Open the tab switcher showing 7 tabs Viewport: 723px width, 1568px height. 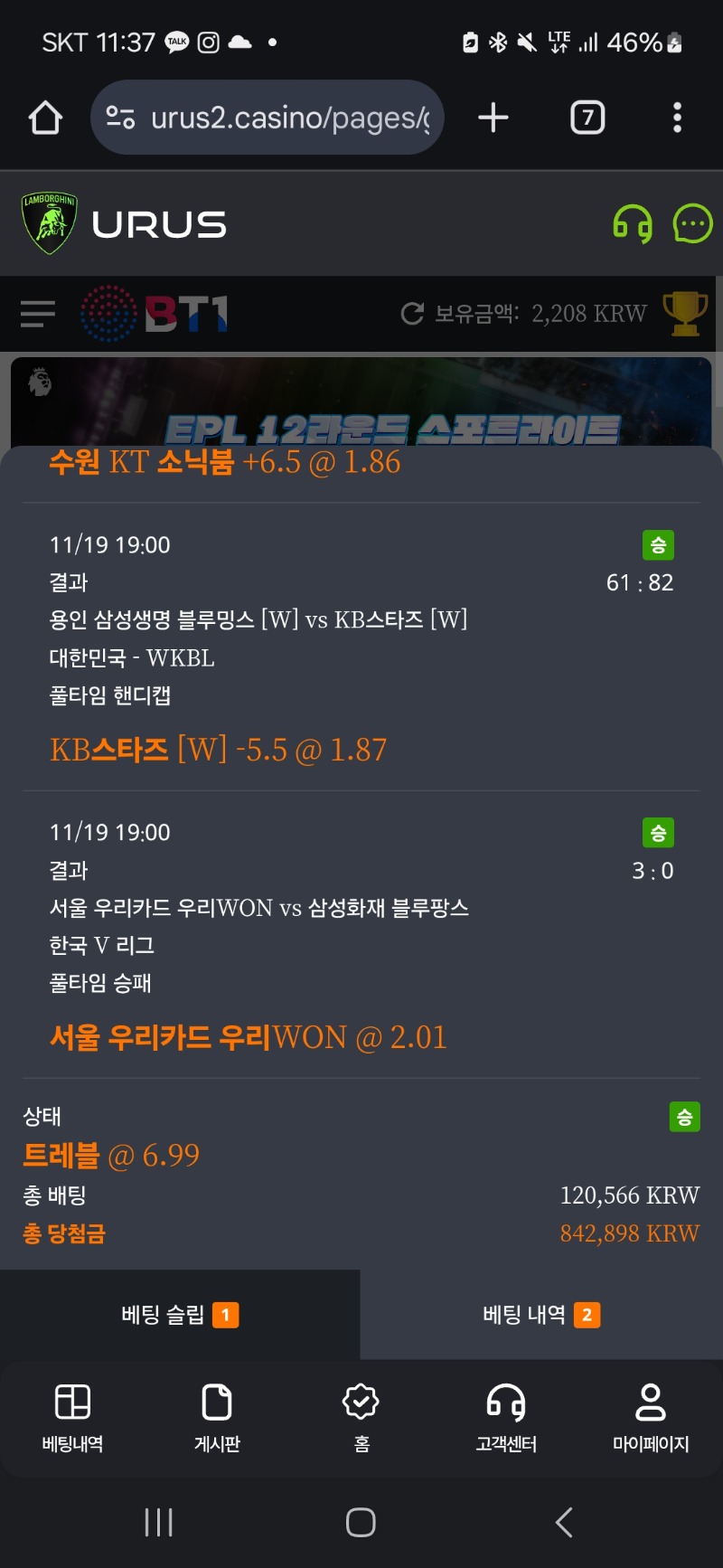point(587,118)
